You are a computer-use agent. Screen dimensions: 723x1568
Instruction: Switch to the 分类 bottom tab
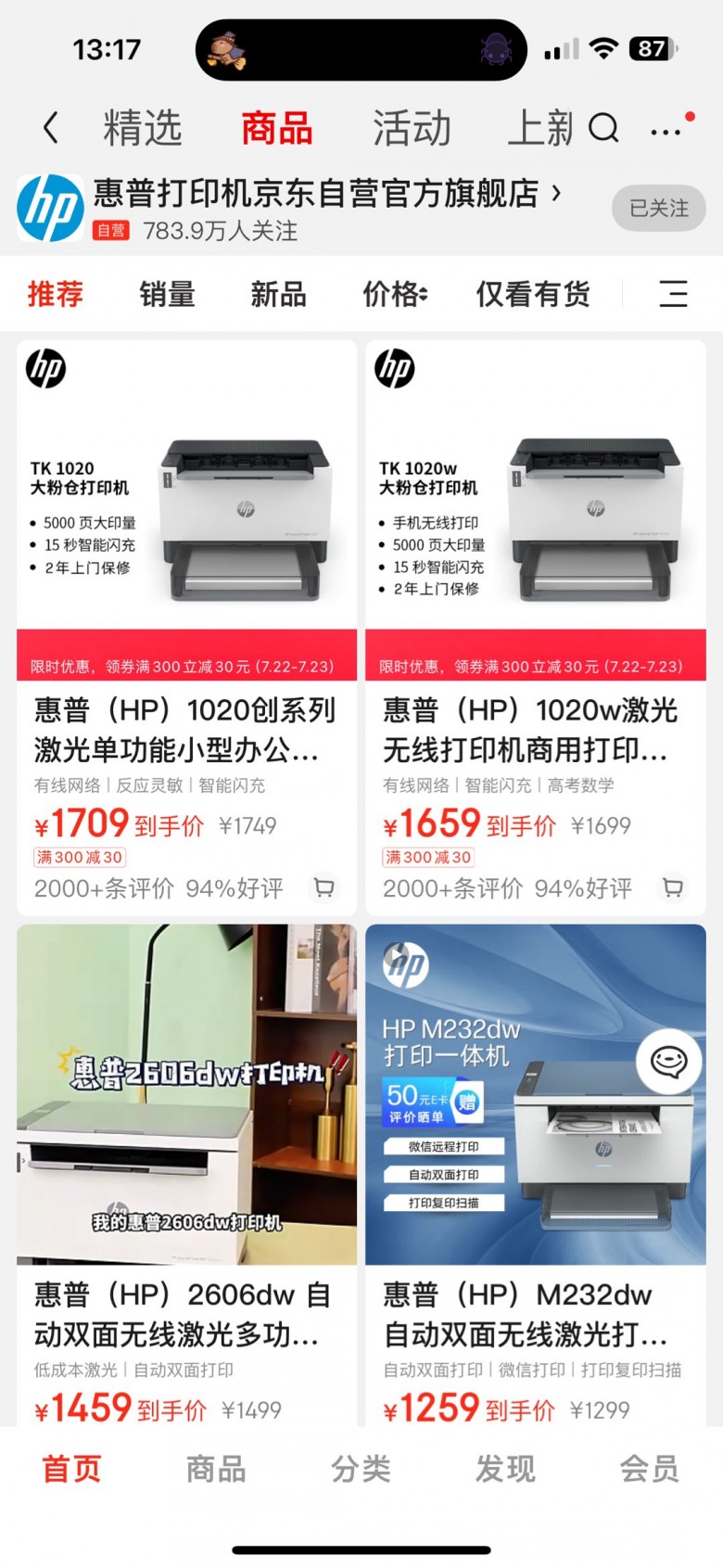(361, 1469)
